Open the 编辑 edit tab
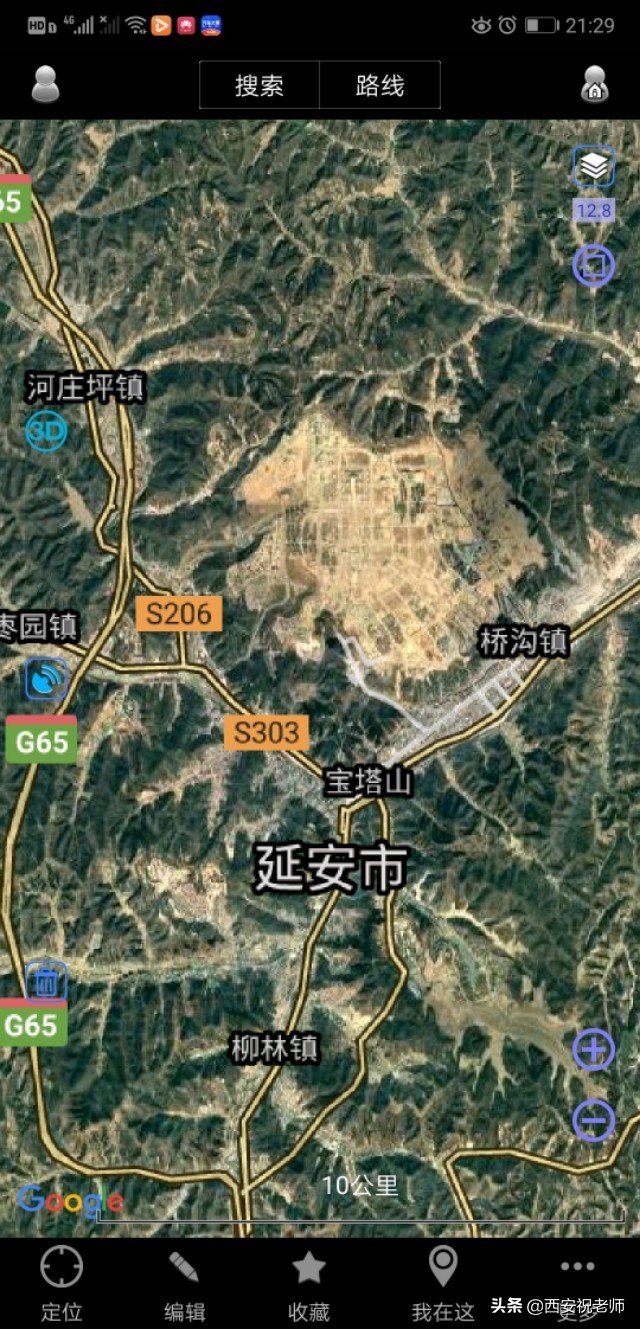Viewport: 640px width, 1329px height. [184, 1284]
